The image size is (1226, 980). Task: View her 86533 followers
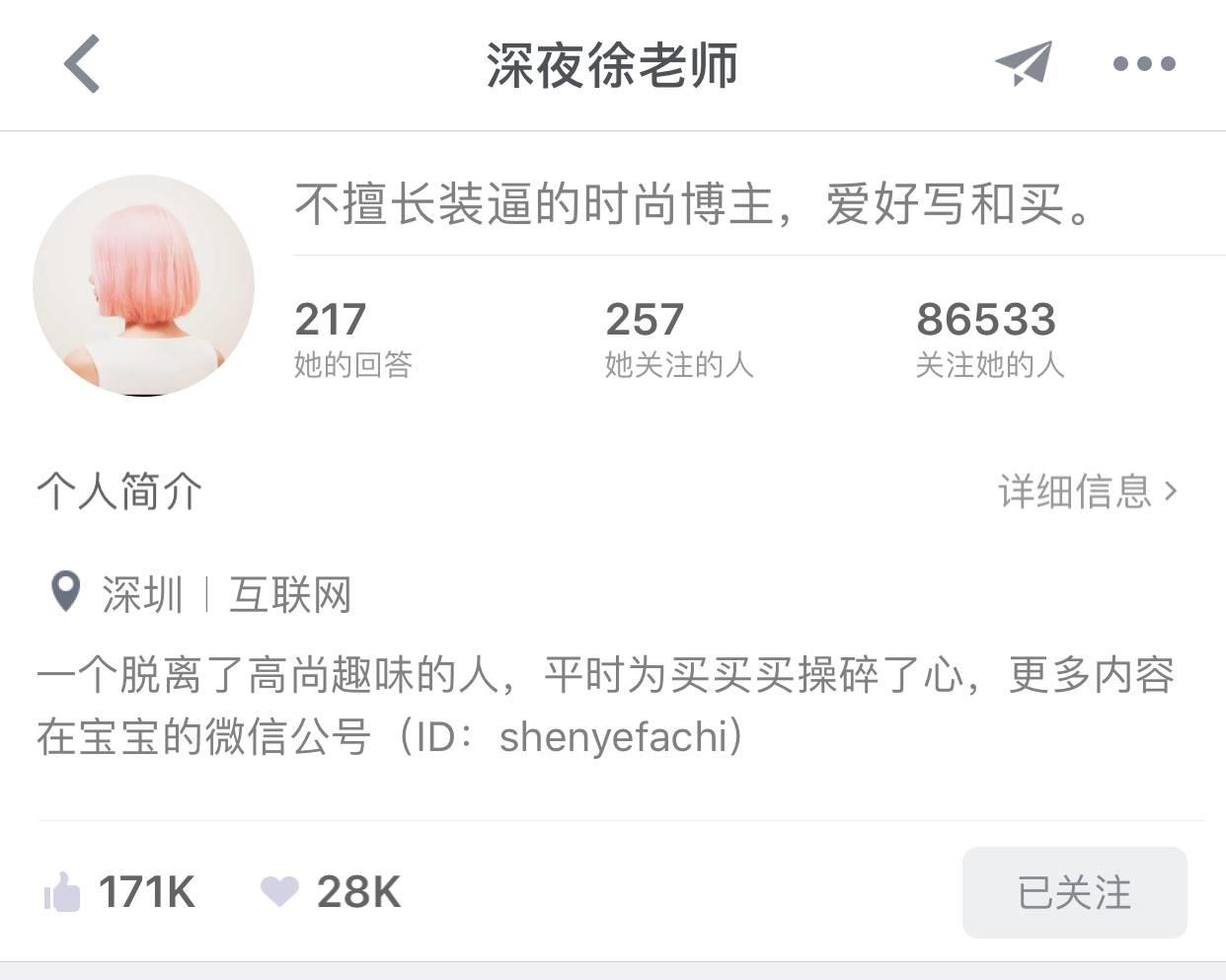point(989,339)
